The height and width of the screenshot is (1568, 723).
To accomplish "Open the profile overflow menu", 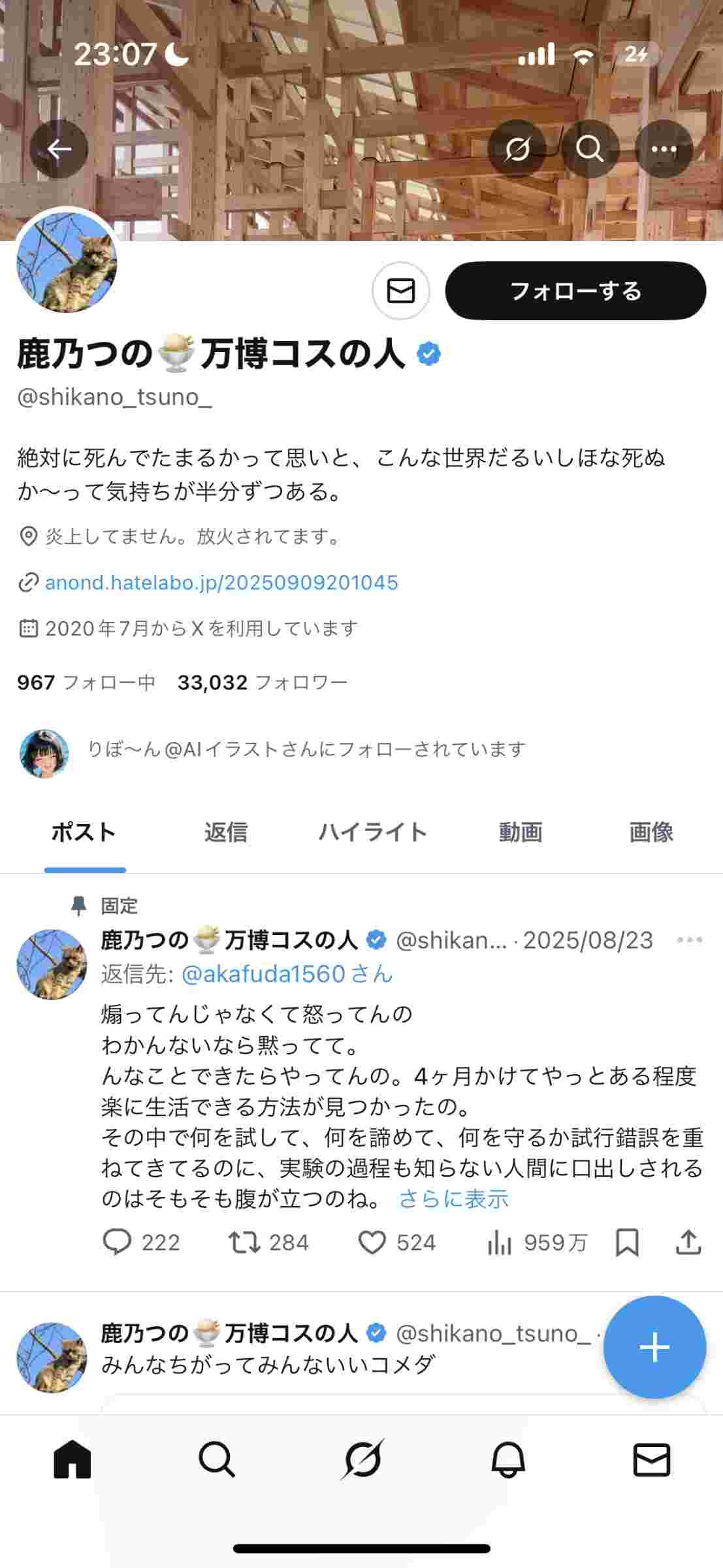I will point(664,150).
